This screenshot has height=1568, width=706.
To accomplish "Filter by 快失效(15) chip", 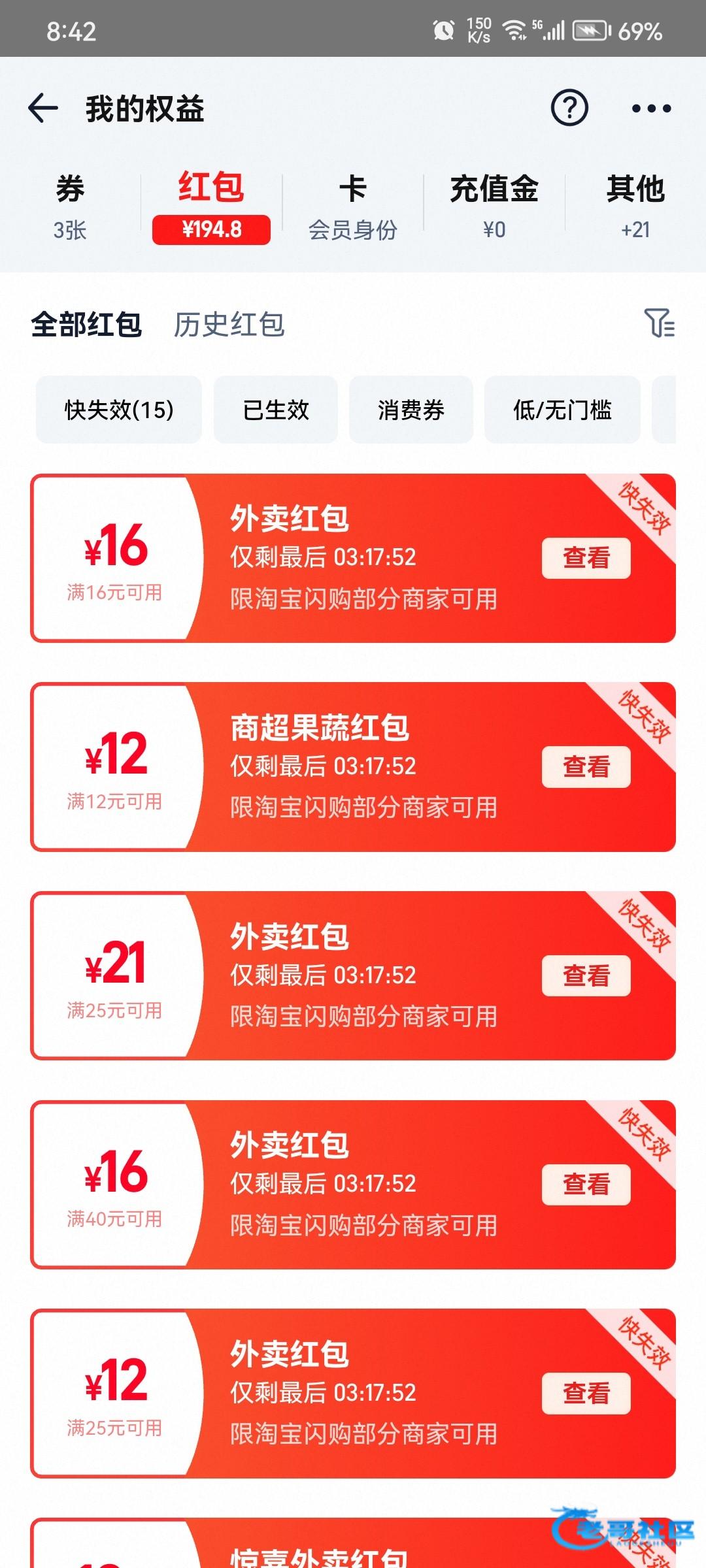I will (x=119, y=410).
